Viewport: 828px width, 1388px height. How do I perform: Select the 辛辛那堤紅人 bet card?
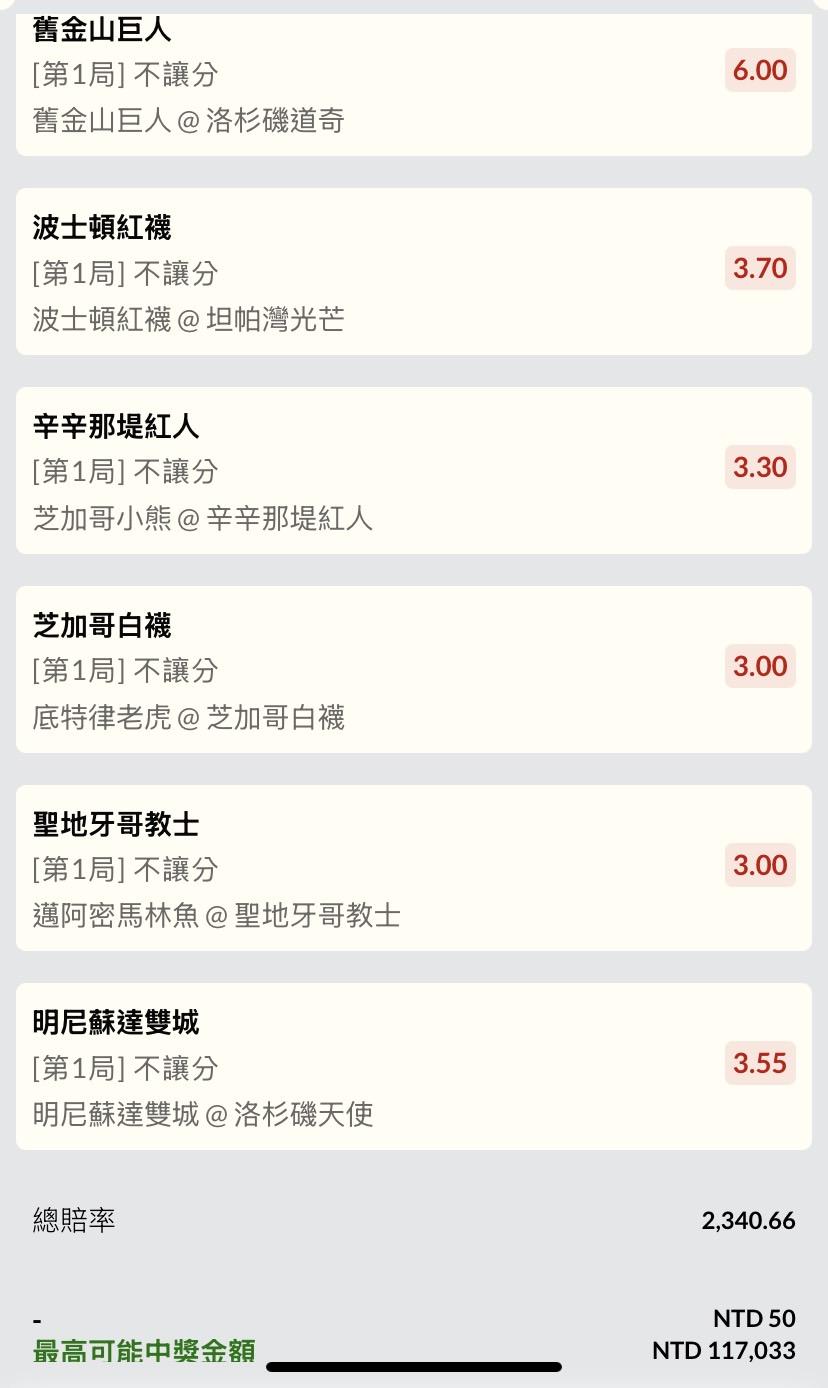414,470
